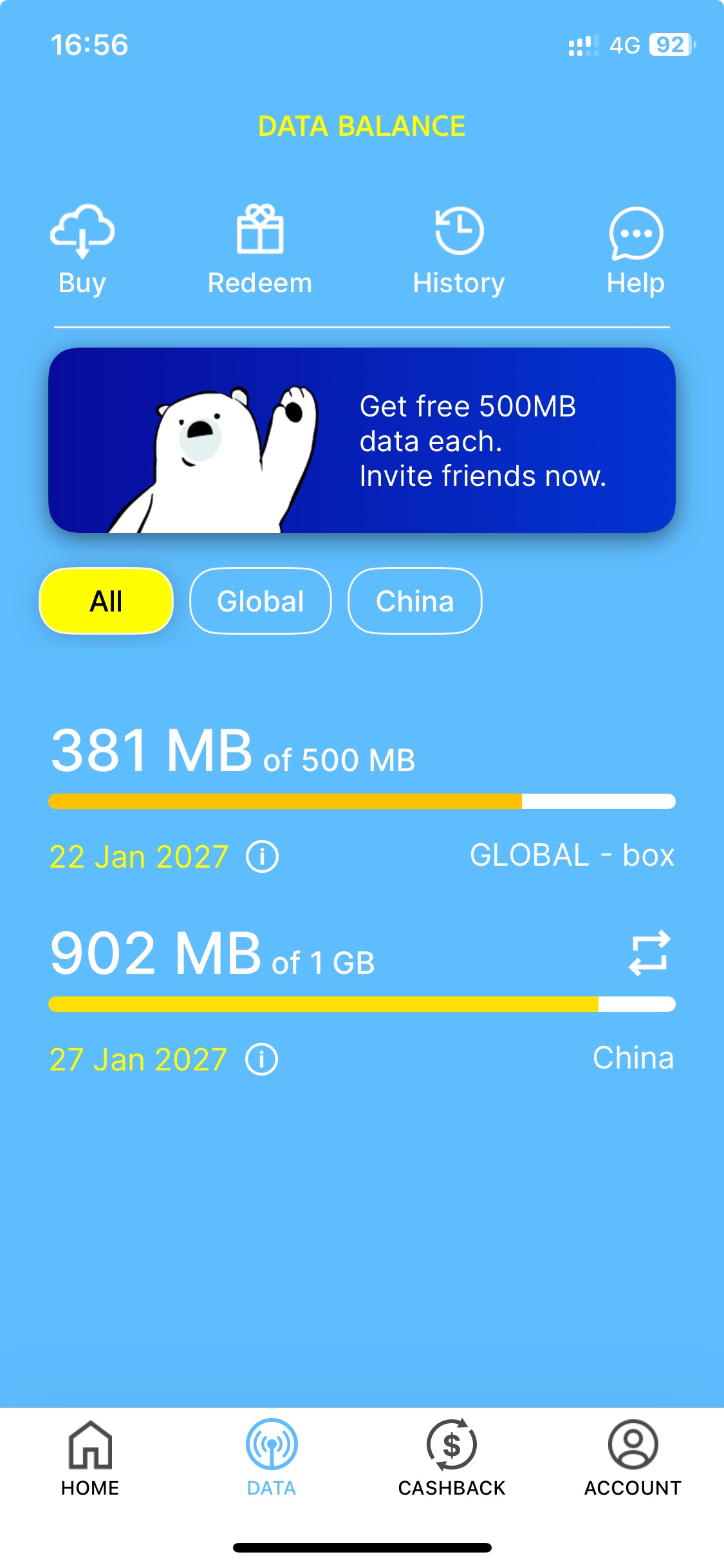Image resolution: width=724 pixels, height=1568 pixels.
Task: Tap Buy to purchase data
Action: point(82,251)
